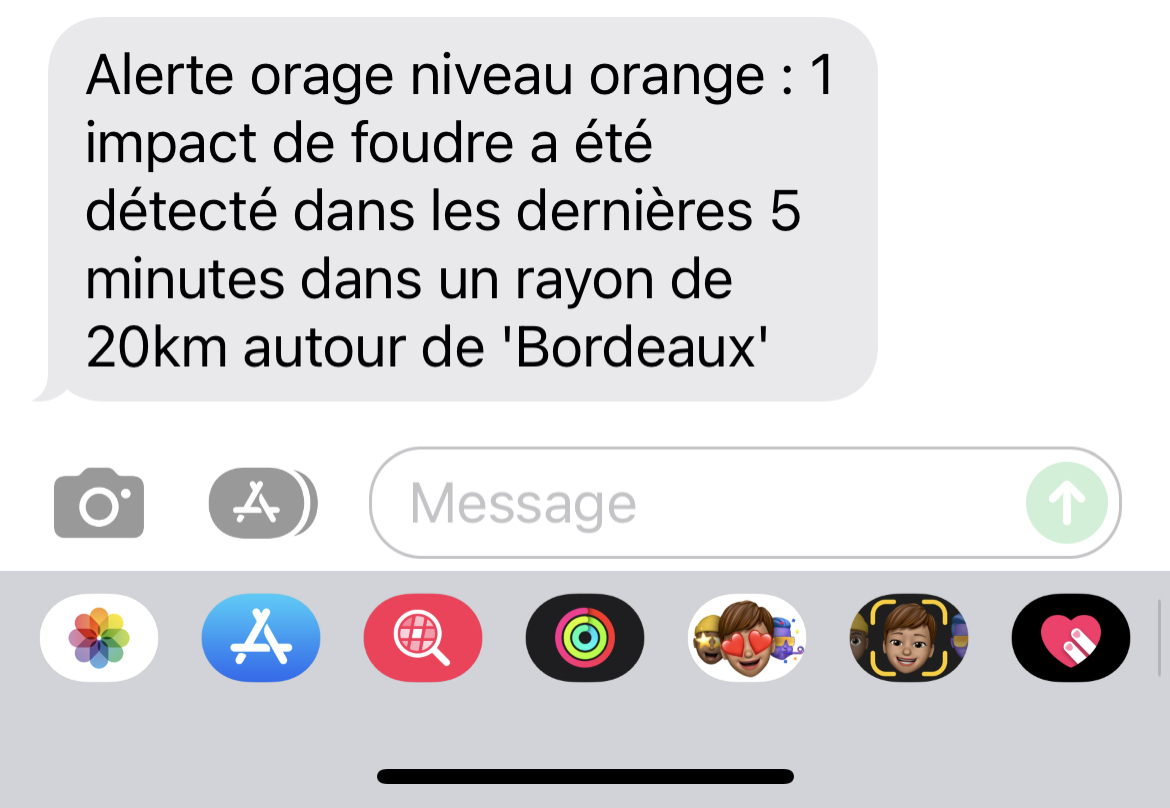Send the message with the arrow button
The height and width of the screenshot is (808, 1170).
[x=1066, y=503]
